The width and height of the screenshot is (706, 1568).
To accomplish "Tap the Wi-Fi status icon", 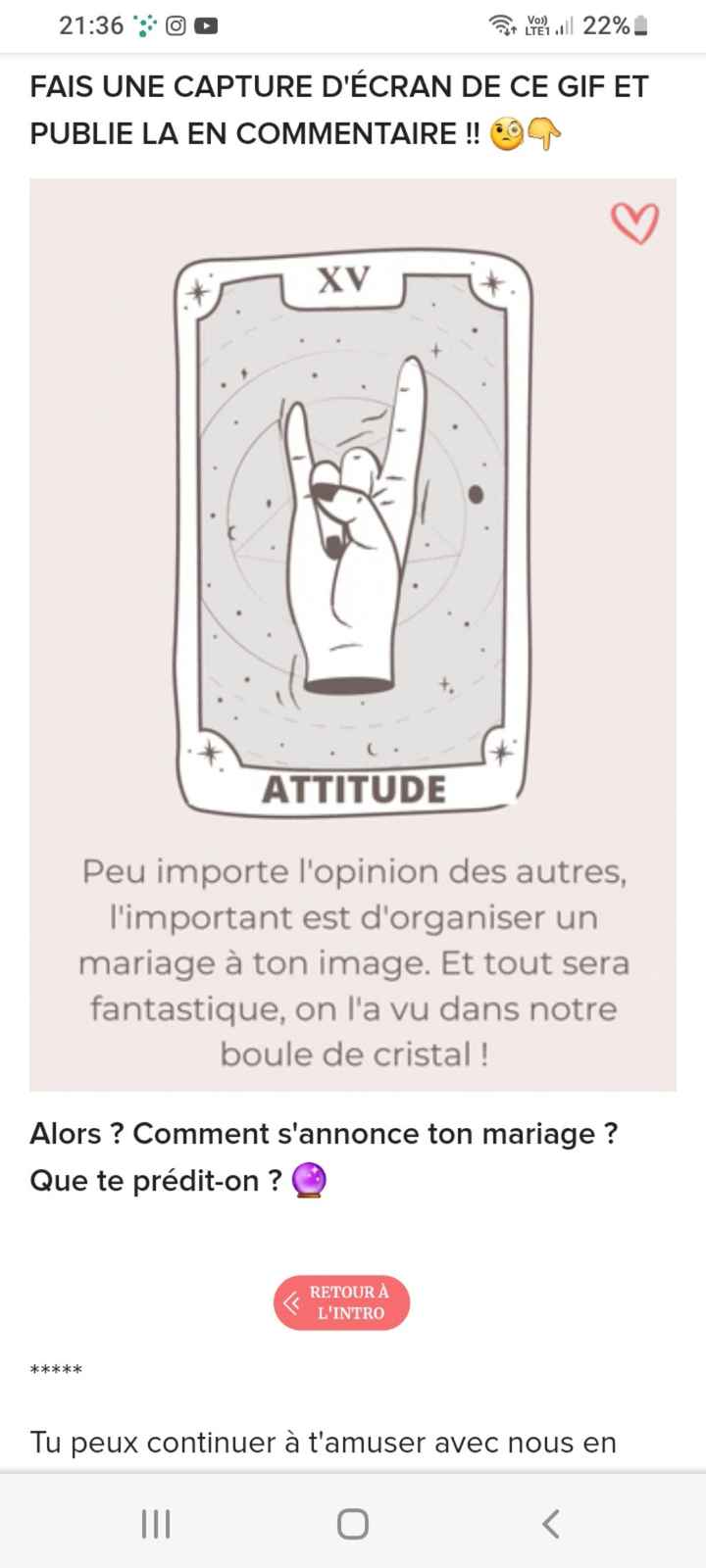I will (502, 25).
